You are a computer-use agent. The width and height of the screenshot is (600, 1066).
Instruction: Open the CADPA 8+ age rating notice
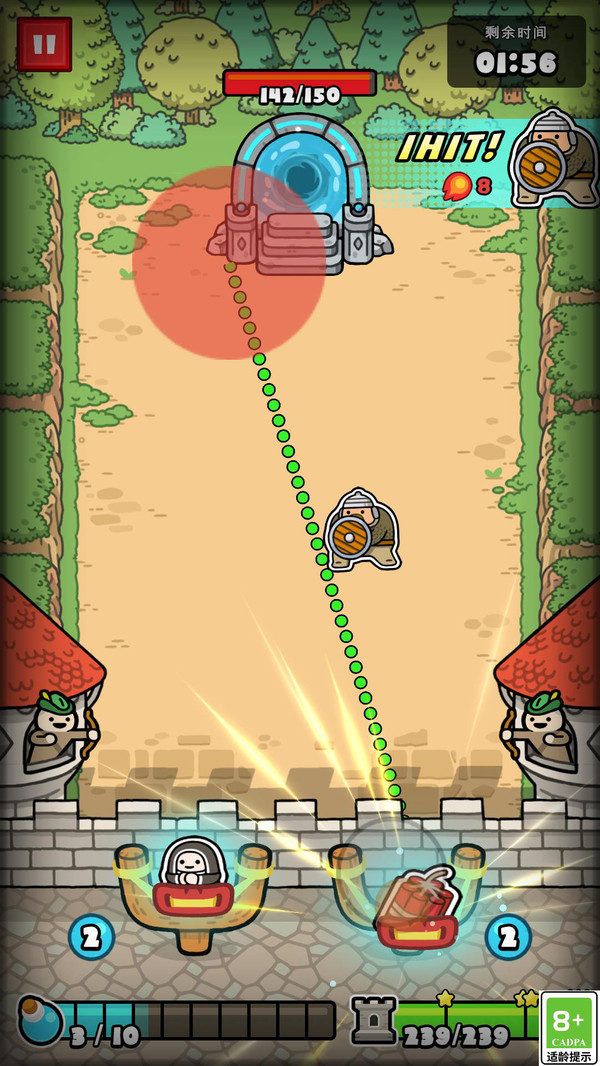tap(568, 1027)
